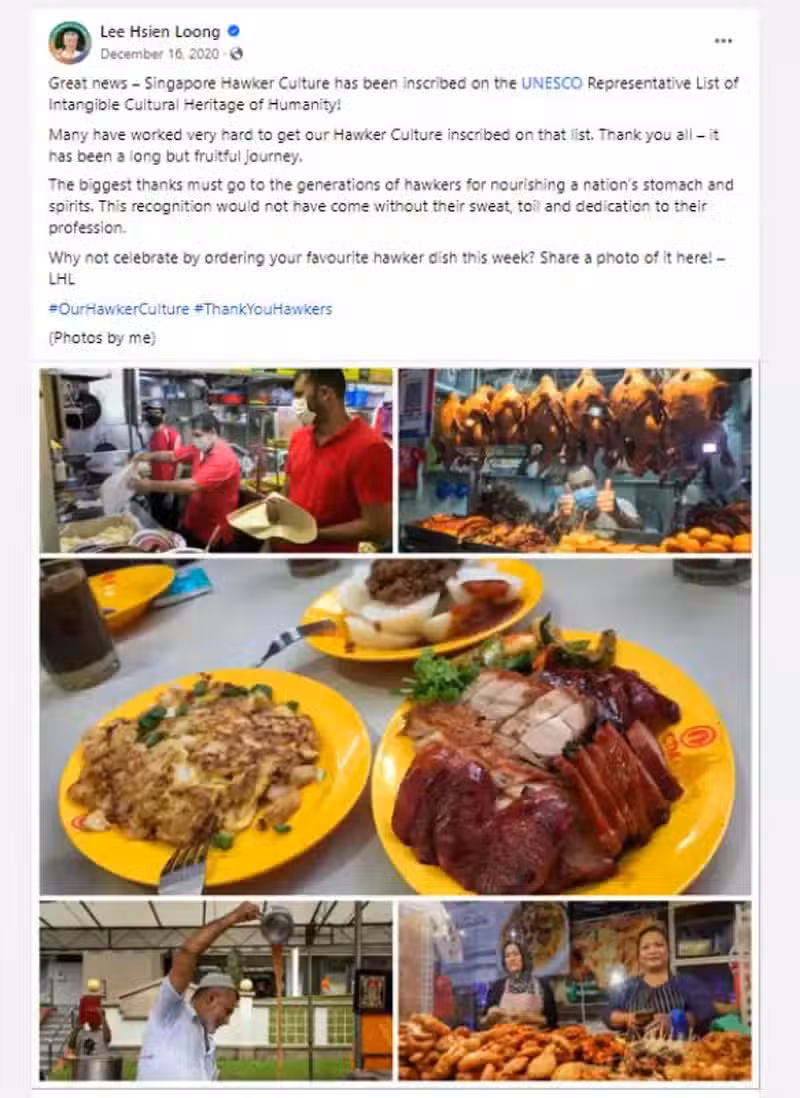Open Lee Hsien Loong's profile picture
Screen dimensions: 800x1098
(x=69, y=42)
